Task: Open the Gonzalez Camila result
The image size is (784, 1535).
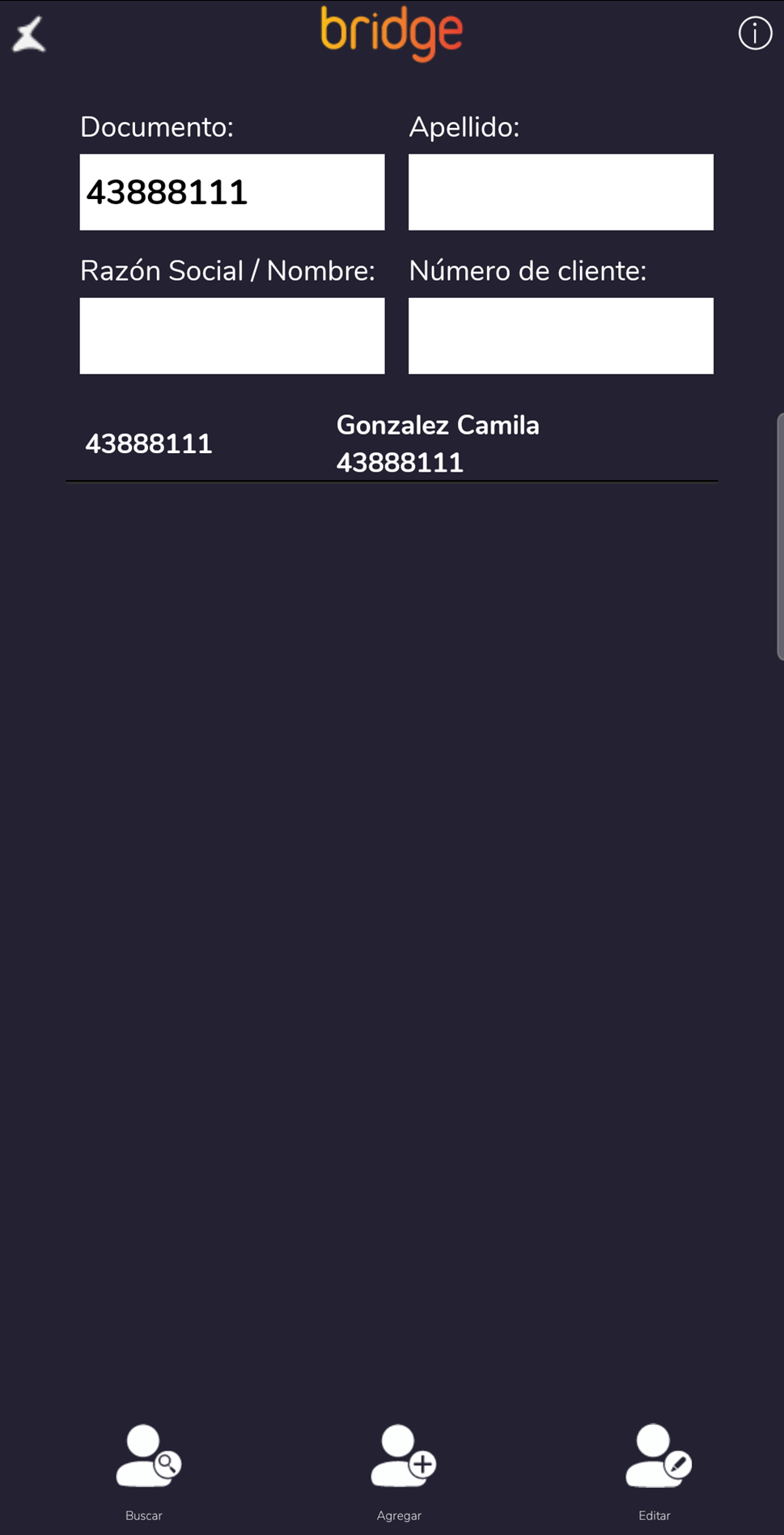Action: point(392,444)
